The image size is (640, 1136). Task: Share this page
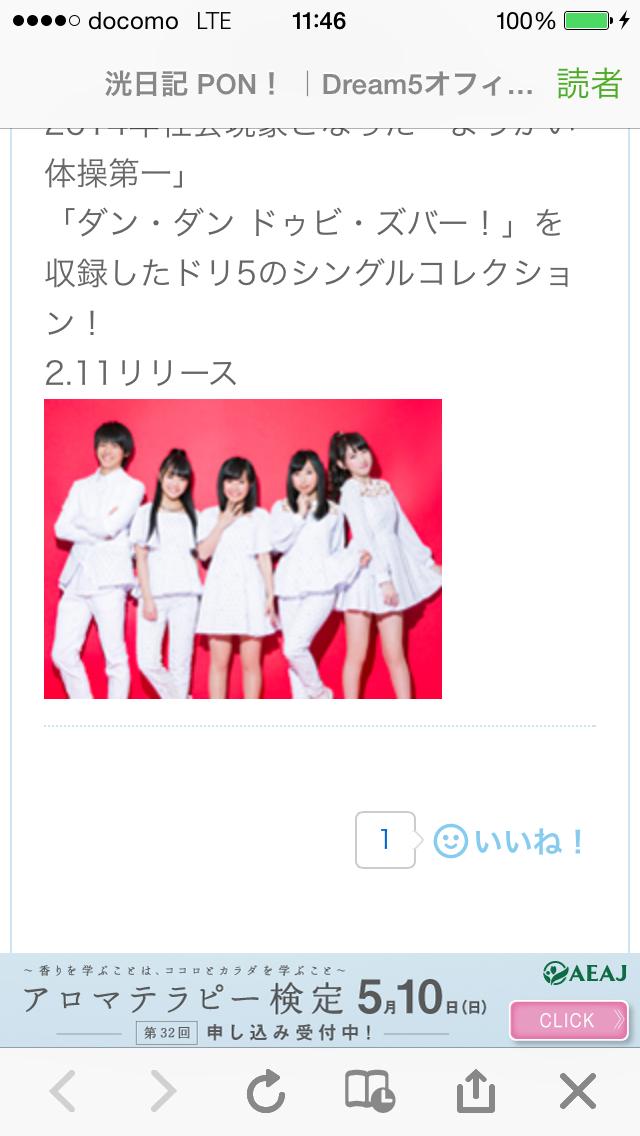(x=476, y=1091)
